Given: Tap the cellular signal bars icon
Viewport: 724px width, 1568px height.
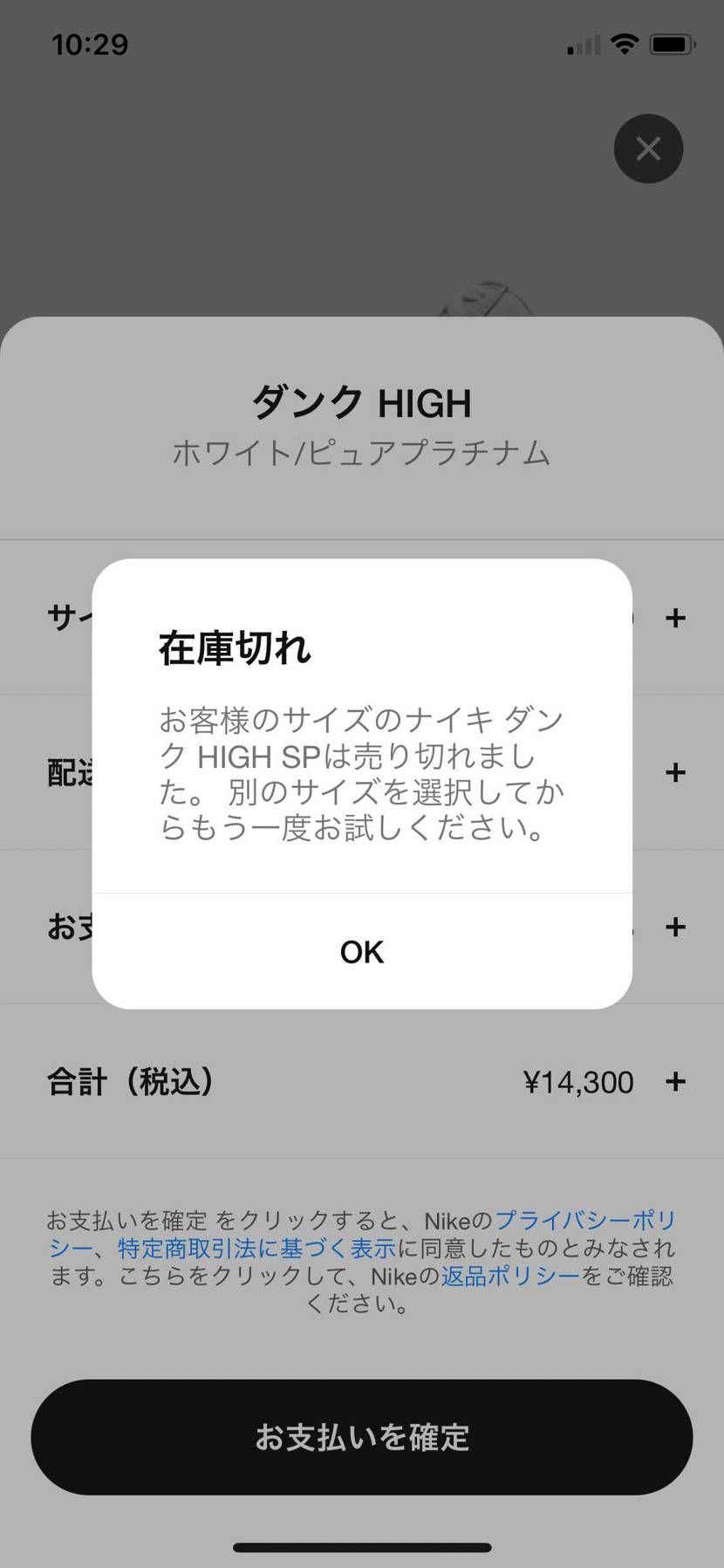Looking at the screenshot, I should (582, 45).
